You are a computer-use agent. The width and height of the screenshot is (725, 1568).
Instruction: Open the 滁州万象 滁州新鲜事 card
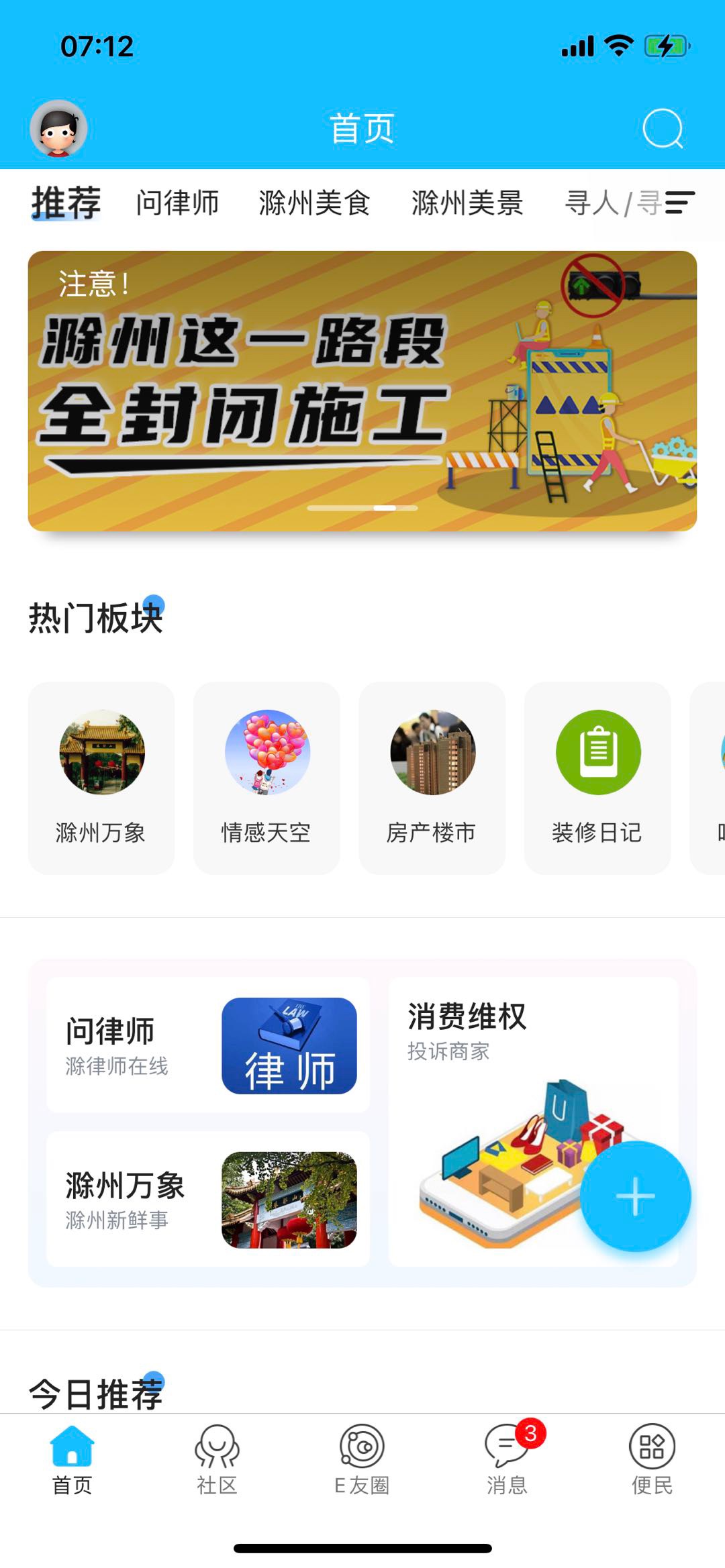(208, 1200)
